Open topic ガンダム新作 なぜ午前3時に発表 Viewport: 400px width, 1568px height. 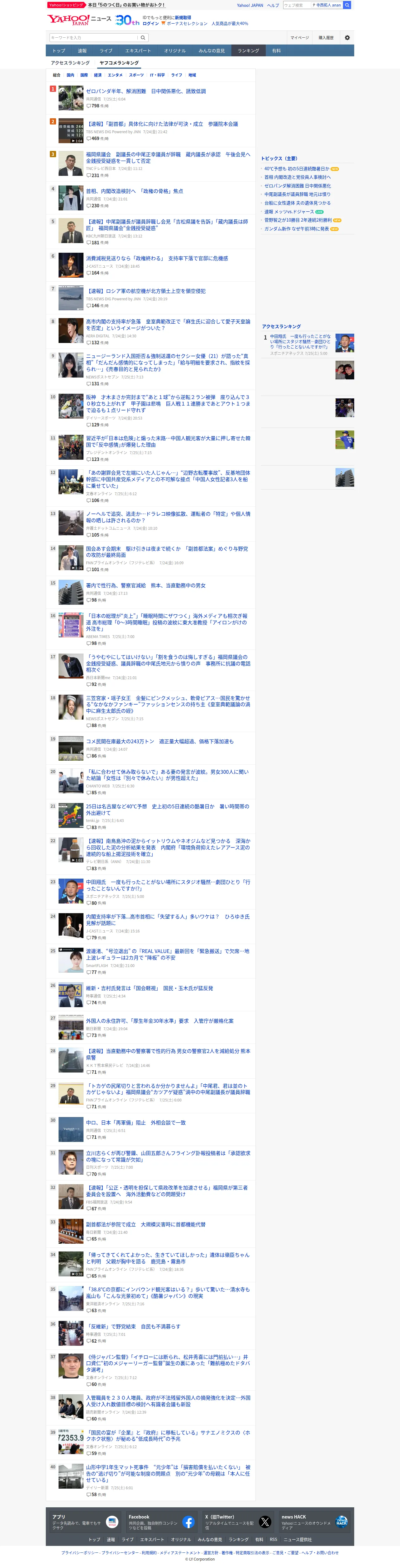pyautogui.click(x=297, y=228)
